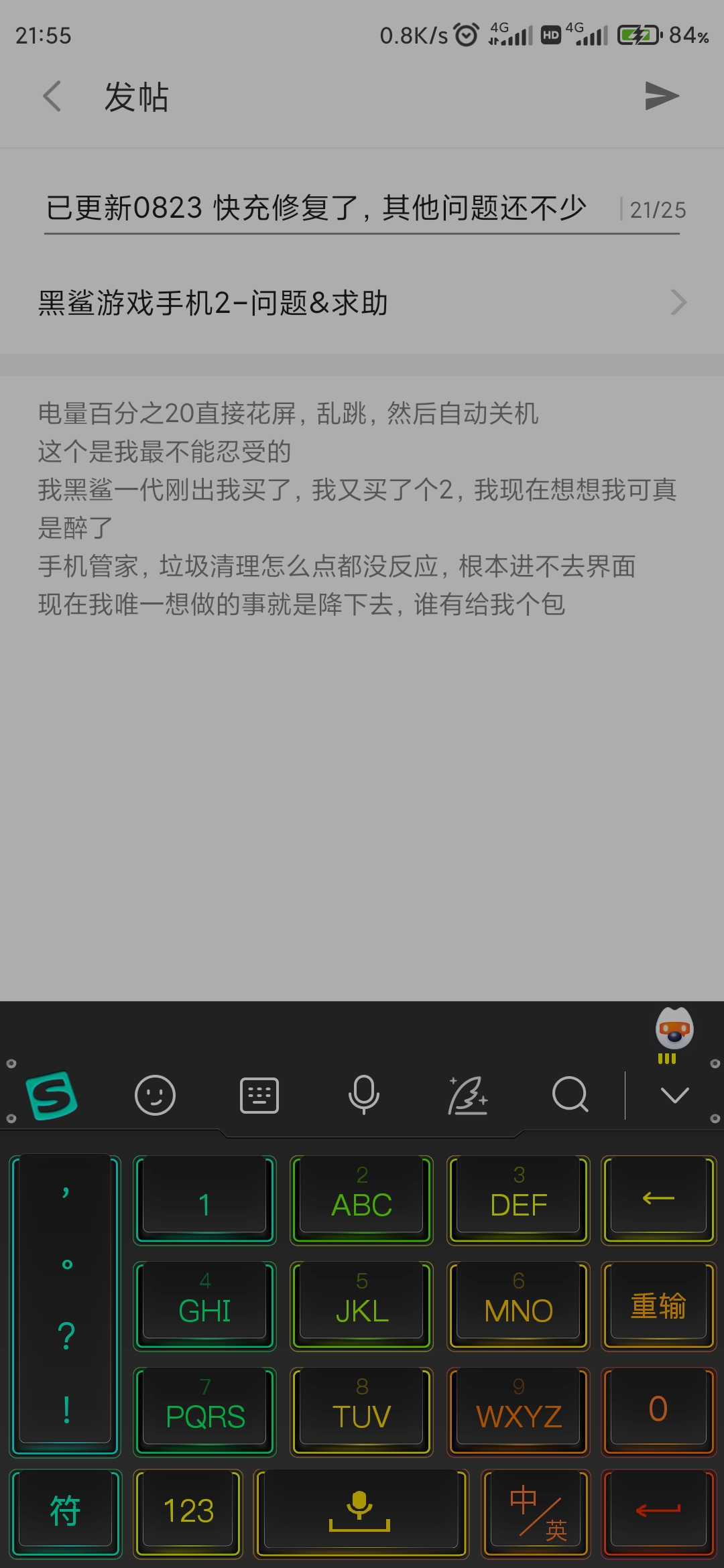
Task: Open keyboard search magnifier
Action: tap(570, 1096)
